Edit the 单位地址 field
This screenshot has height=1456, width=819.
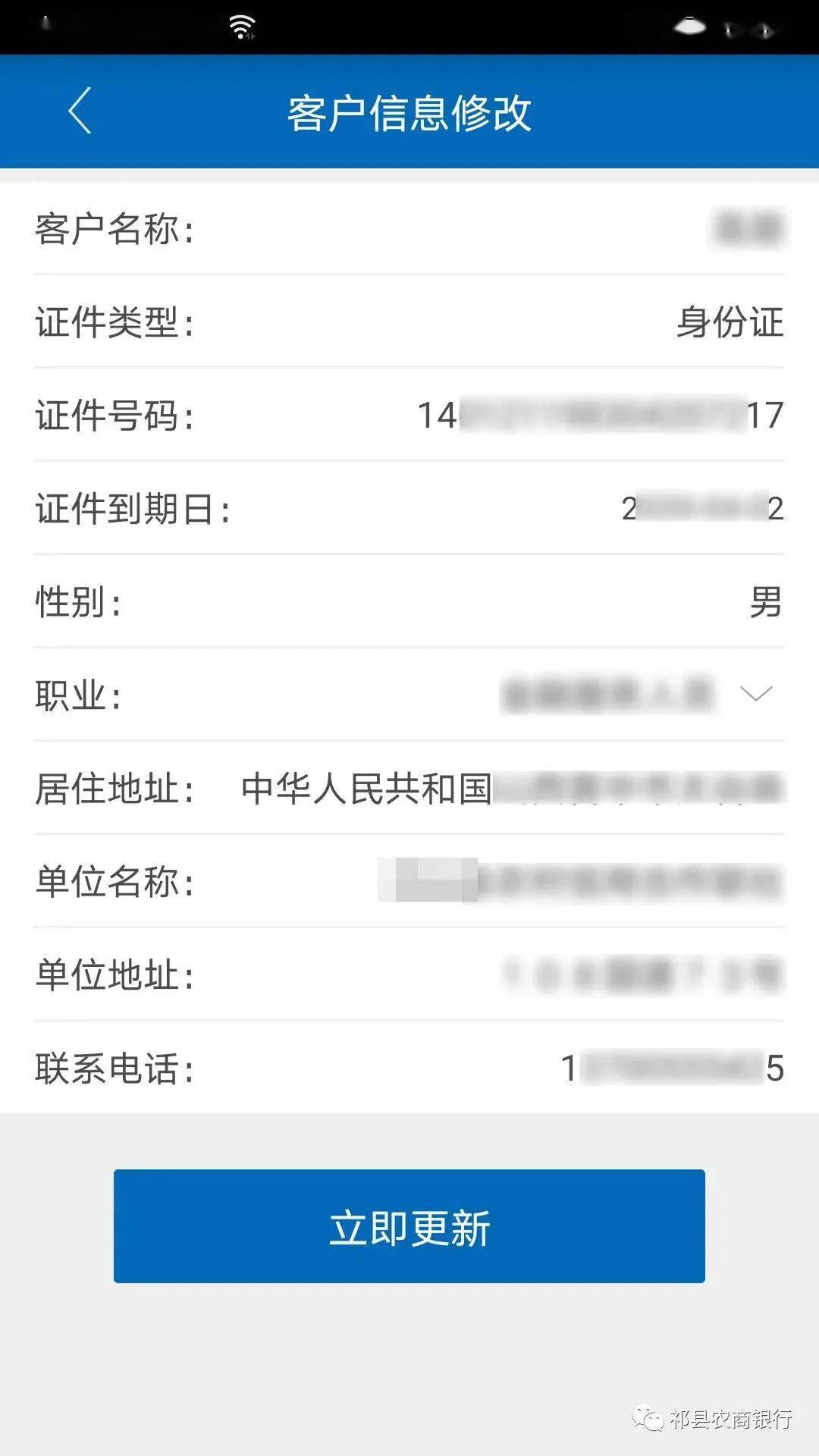643,975
